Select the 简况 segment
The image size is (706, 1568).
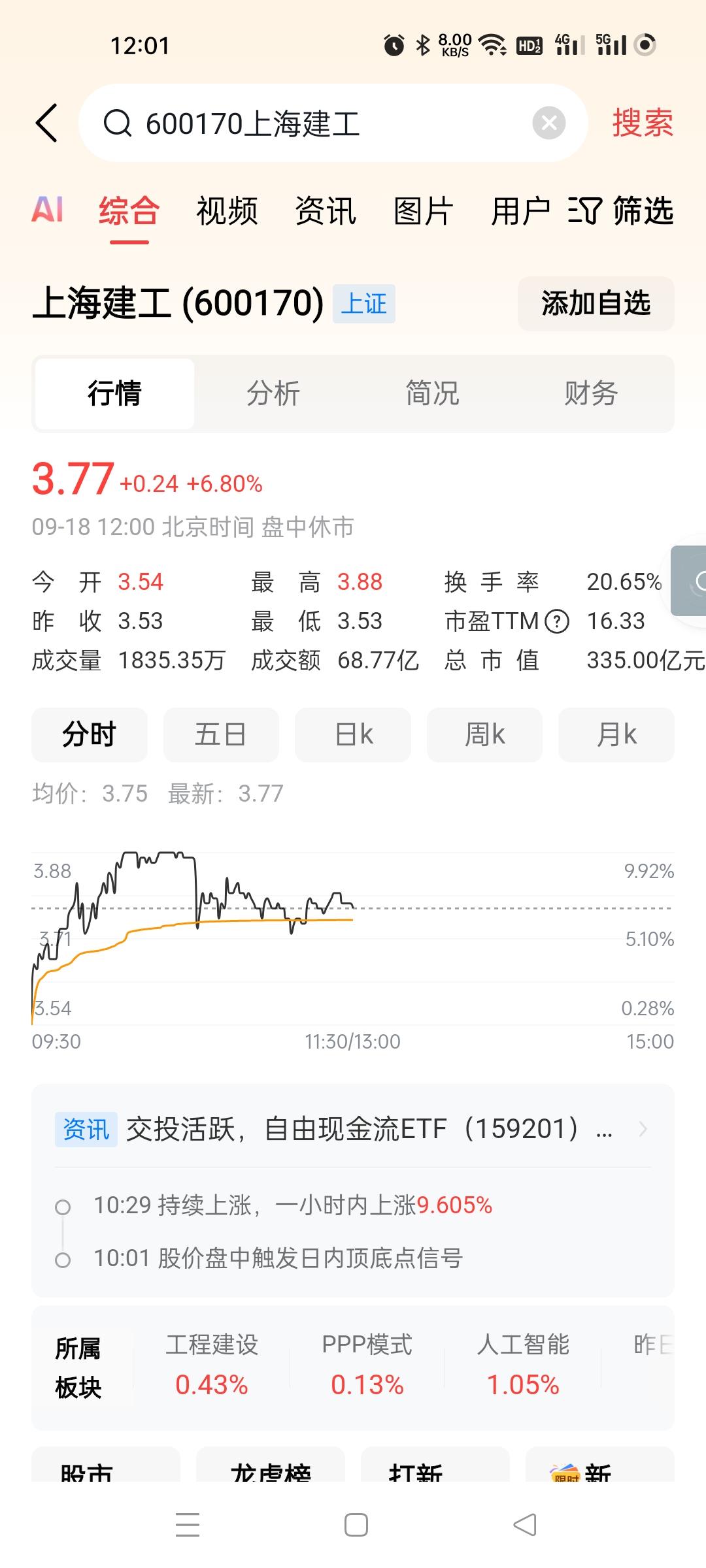pos(432,394)
